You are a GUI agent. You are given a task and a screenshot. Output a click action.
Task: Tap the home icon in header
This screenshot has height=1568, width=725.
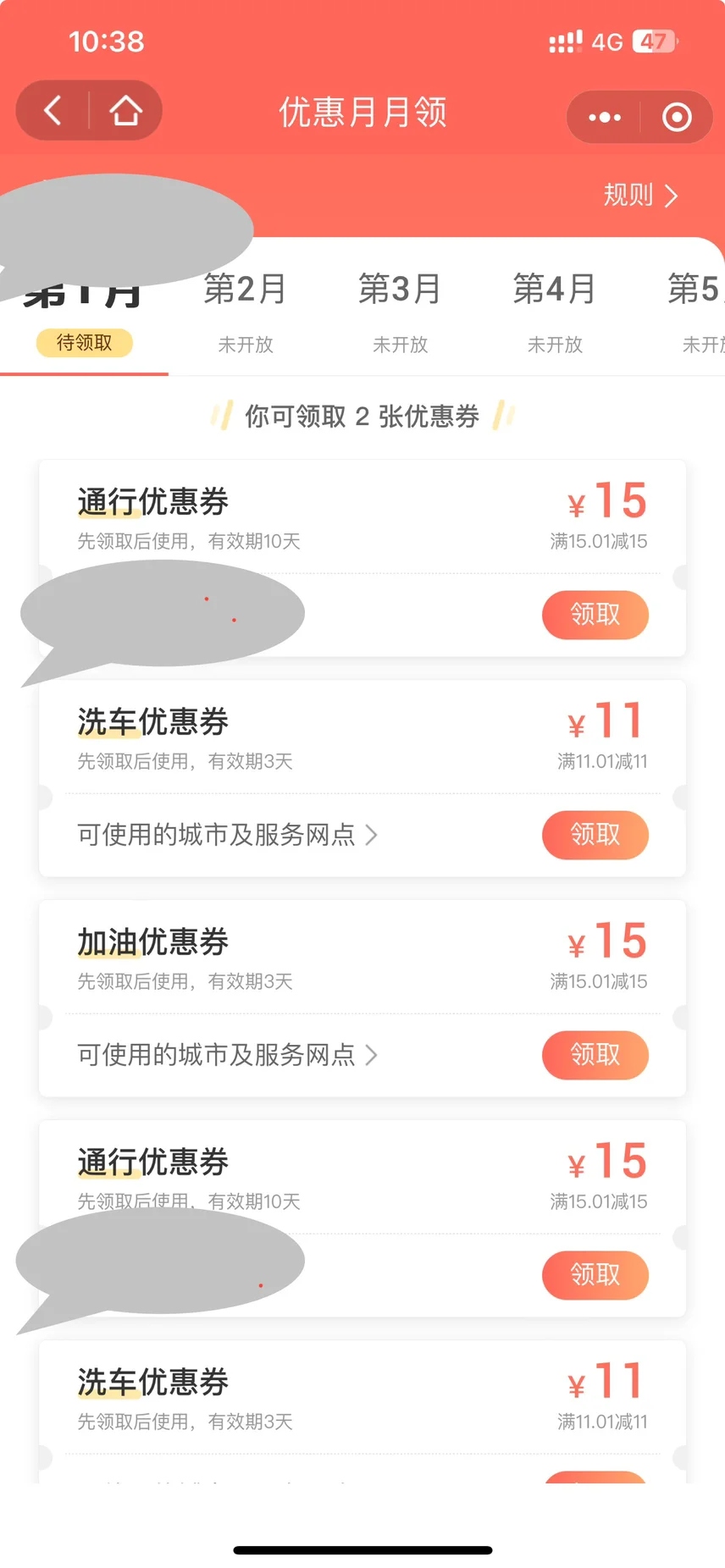(125, 111)
